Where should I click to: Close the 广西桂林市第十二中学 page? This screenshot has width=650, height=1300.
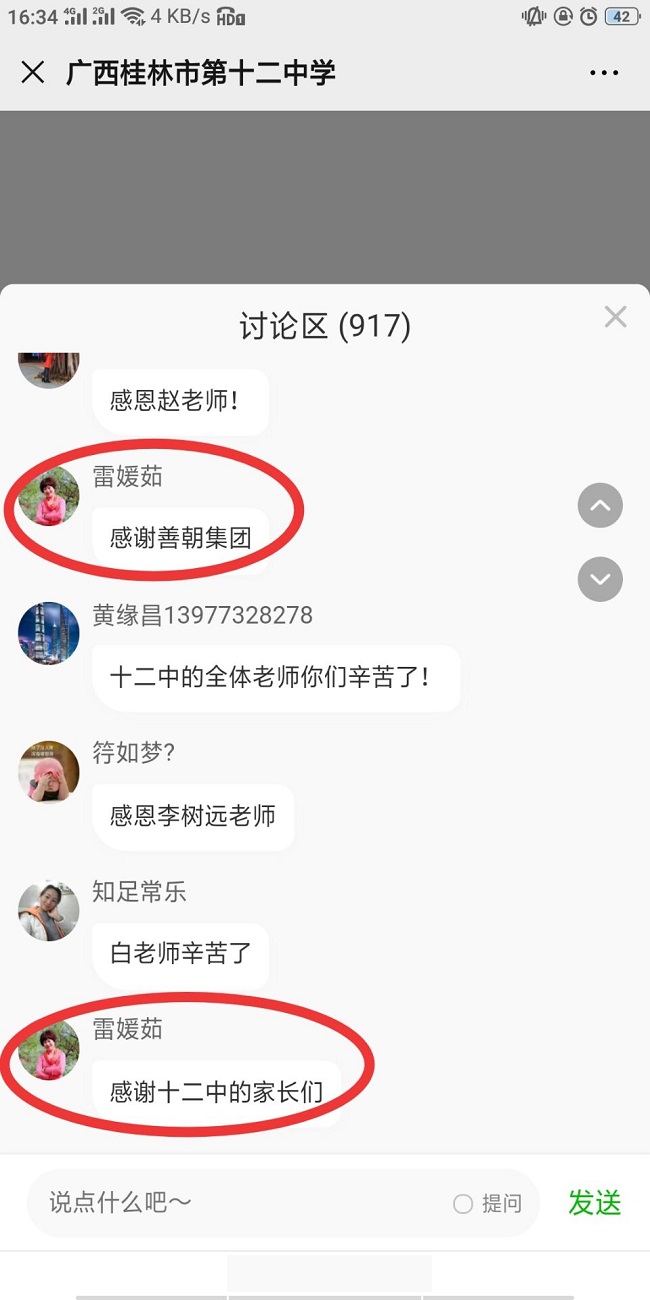point(33,73)
